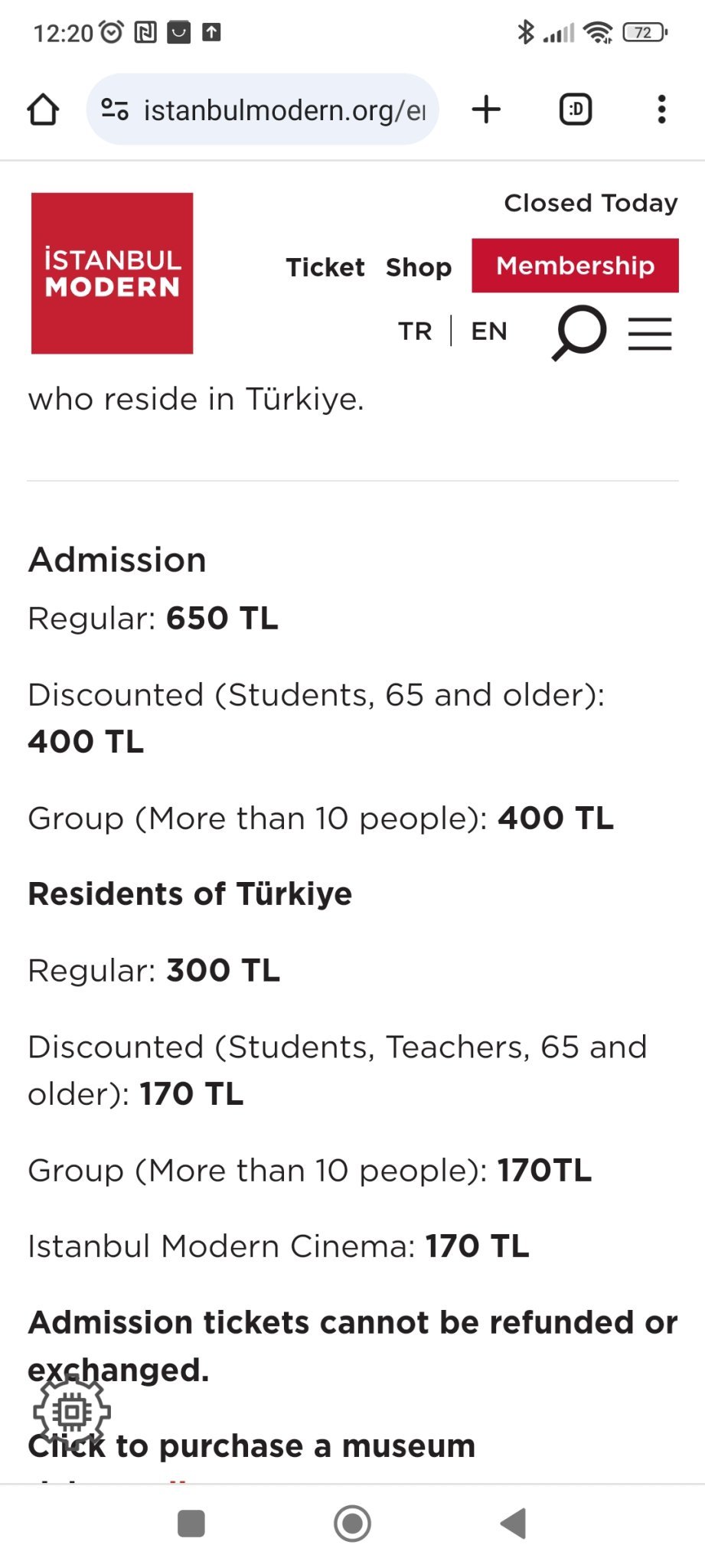705x1568 pixels.
Task: Select the EN language option
Action: tap(489, 331)
